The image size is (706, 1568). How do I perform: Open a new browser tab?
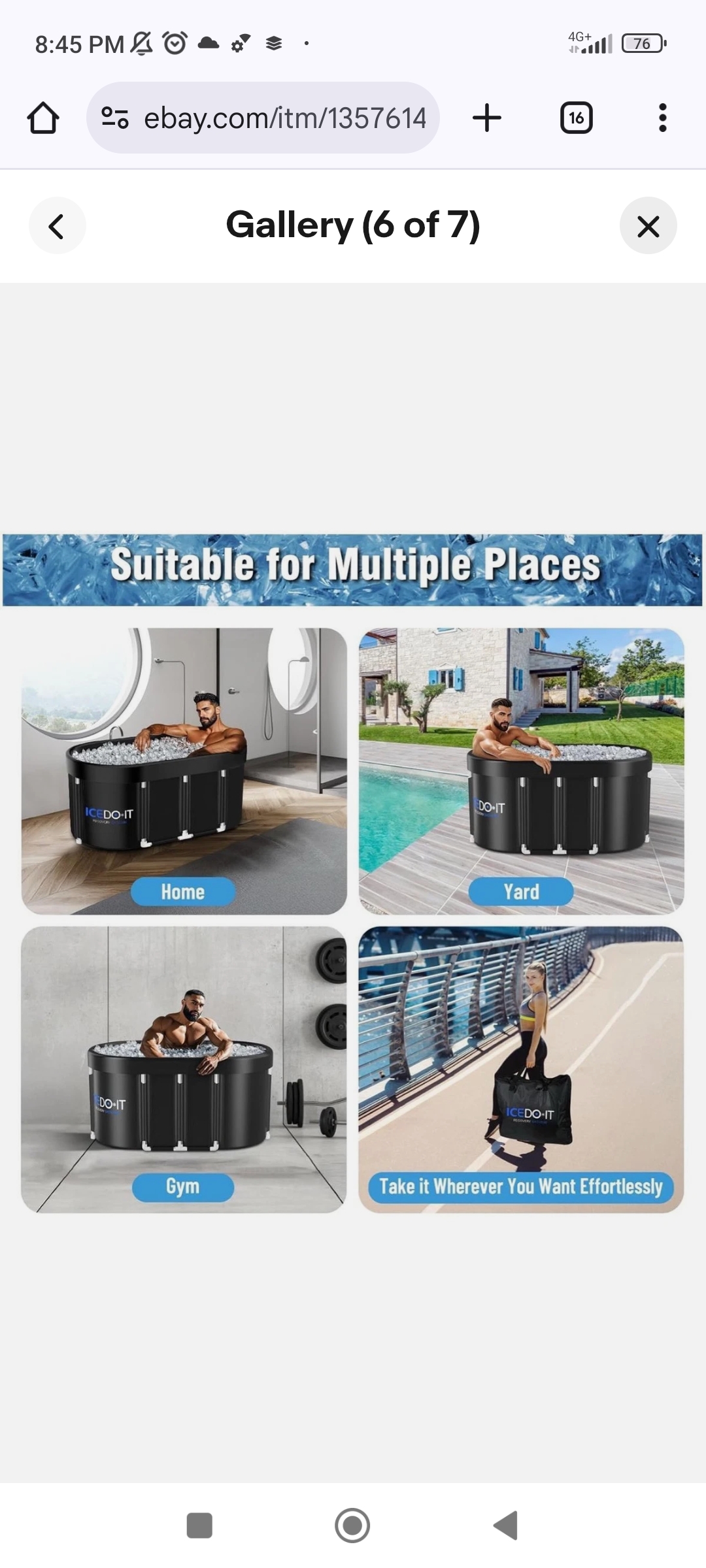point(486,118)
